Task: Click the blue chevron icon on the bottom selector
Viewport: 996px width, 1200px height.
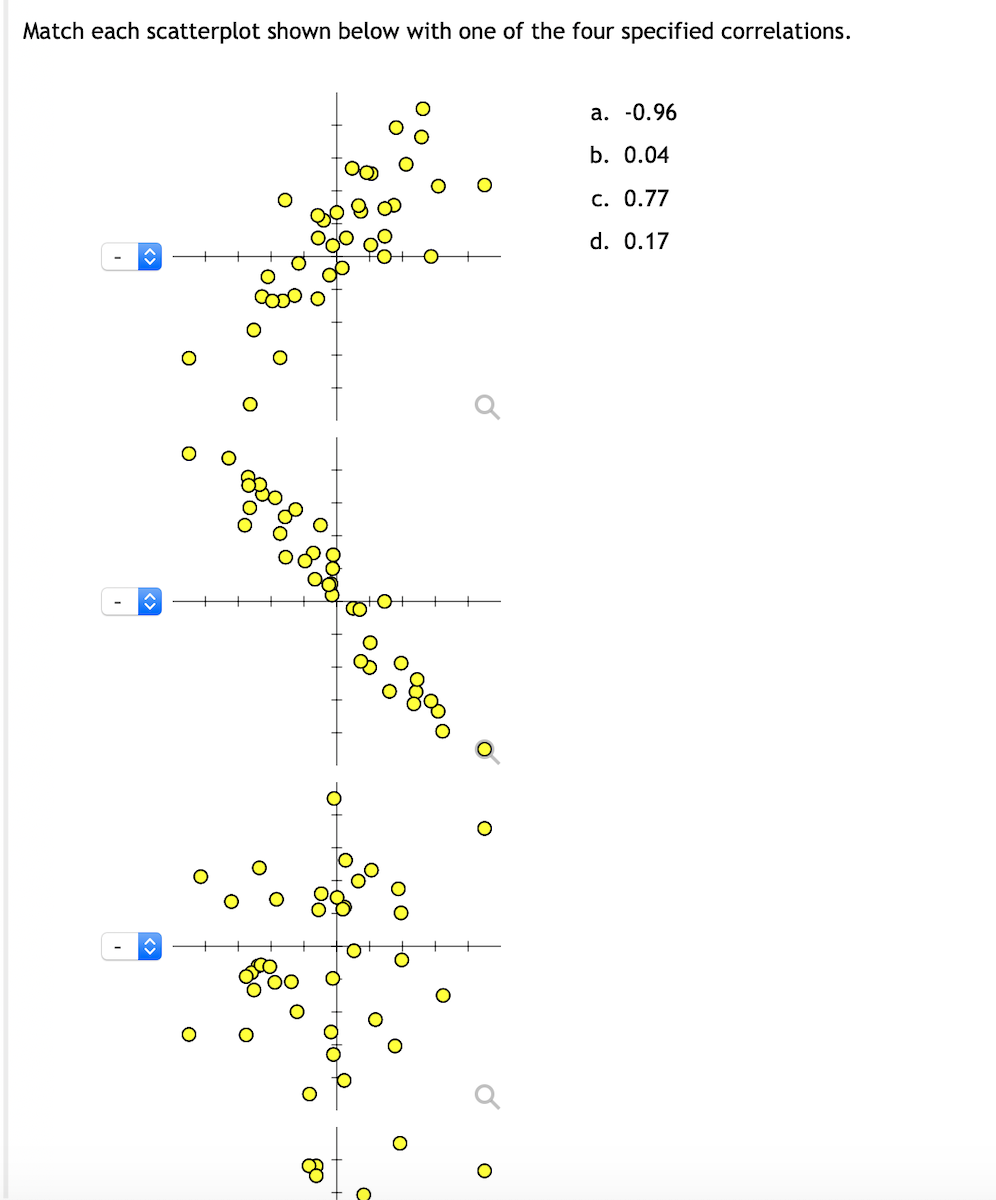Action: pyautogui.click(x=150, y=946)
